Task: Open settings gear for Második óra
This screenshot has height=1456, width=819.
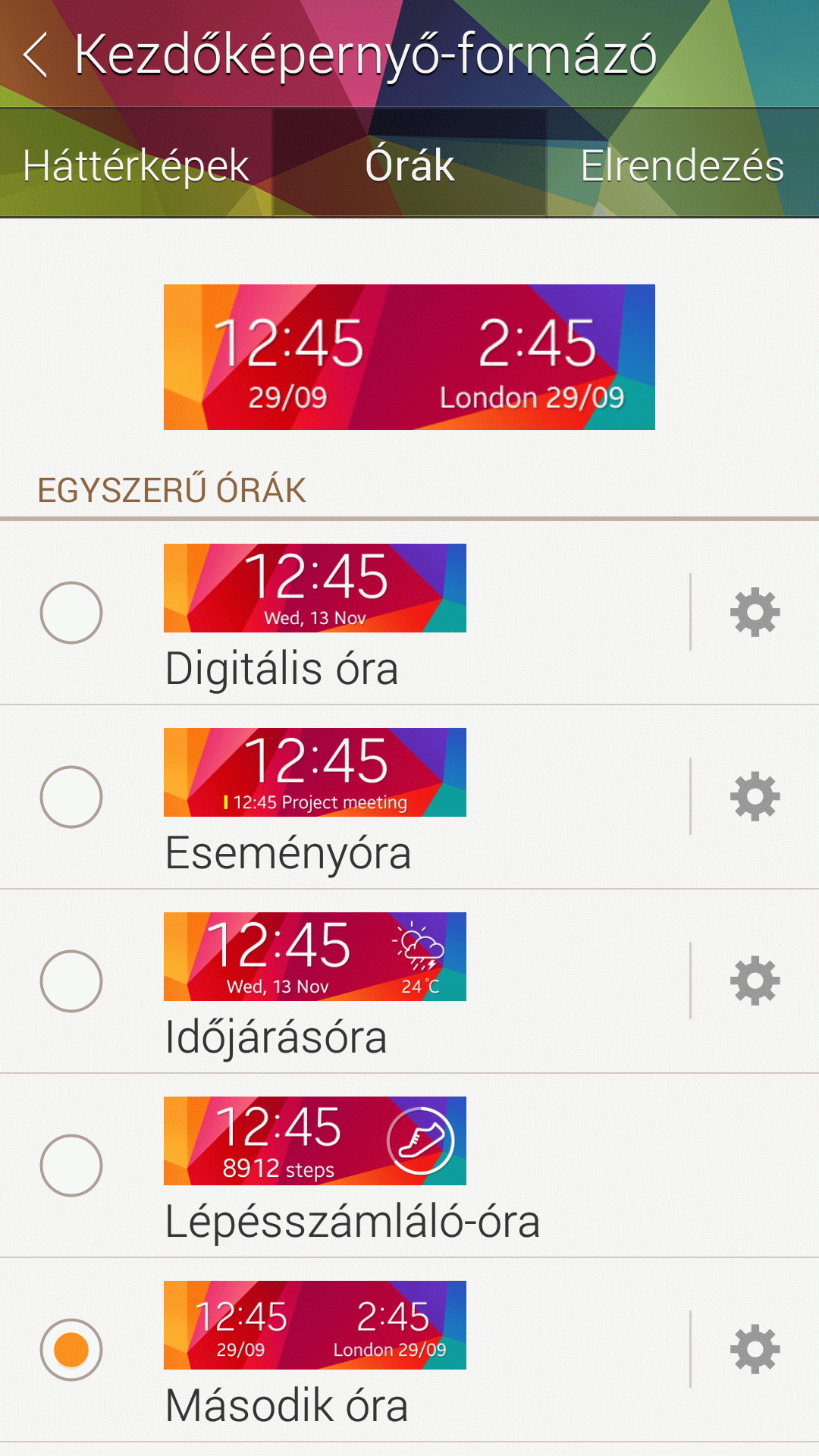Action: [x=755, y=1349]
